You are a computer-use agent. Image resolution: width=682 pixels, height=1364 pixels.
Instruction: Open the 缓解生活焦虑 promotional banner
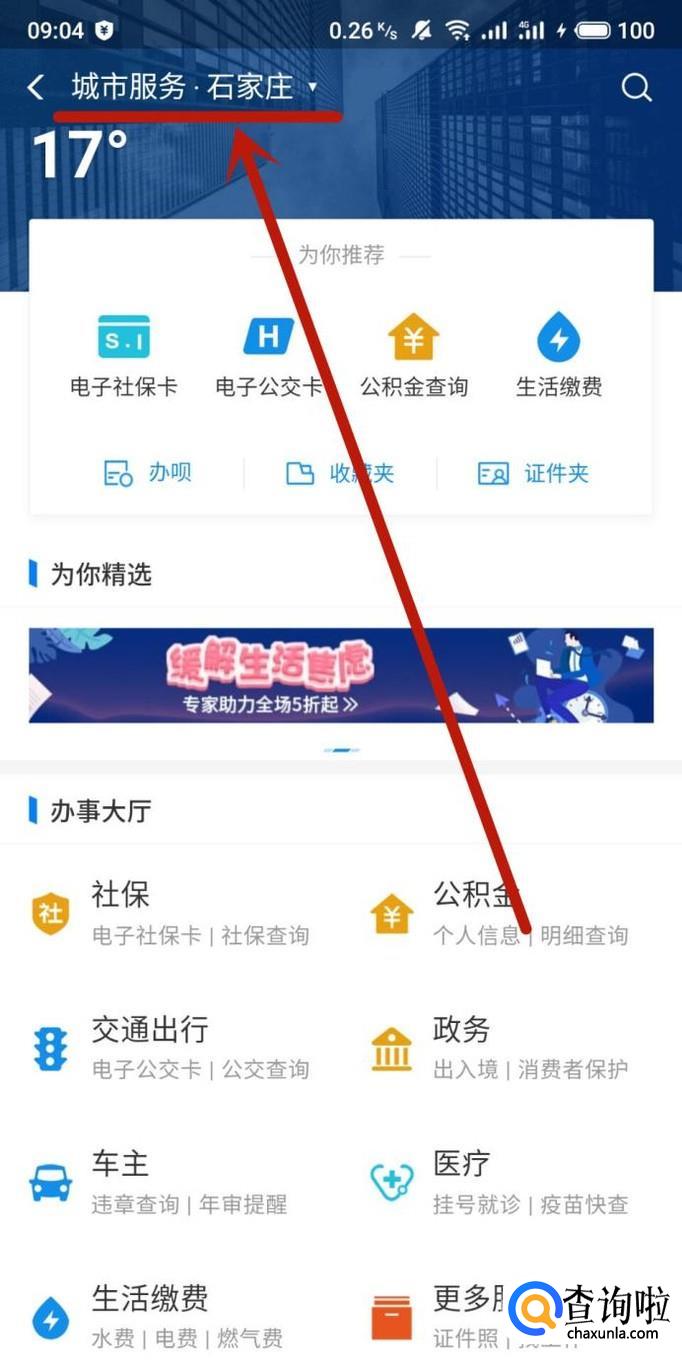click(x=341, y=675)
